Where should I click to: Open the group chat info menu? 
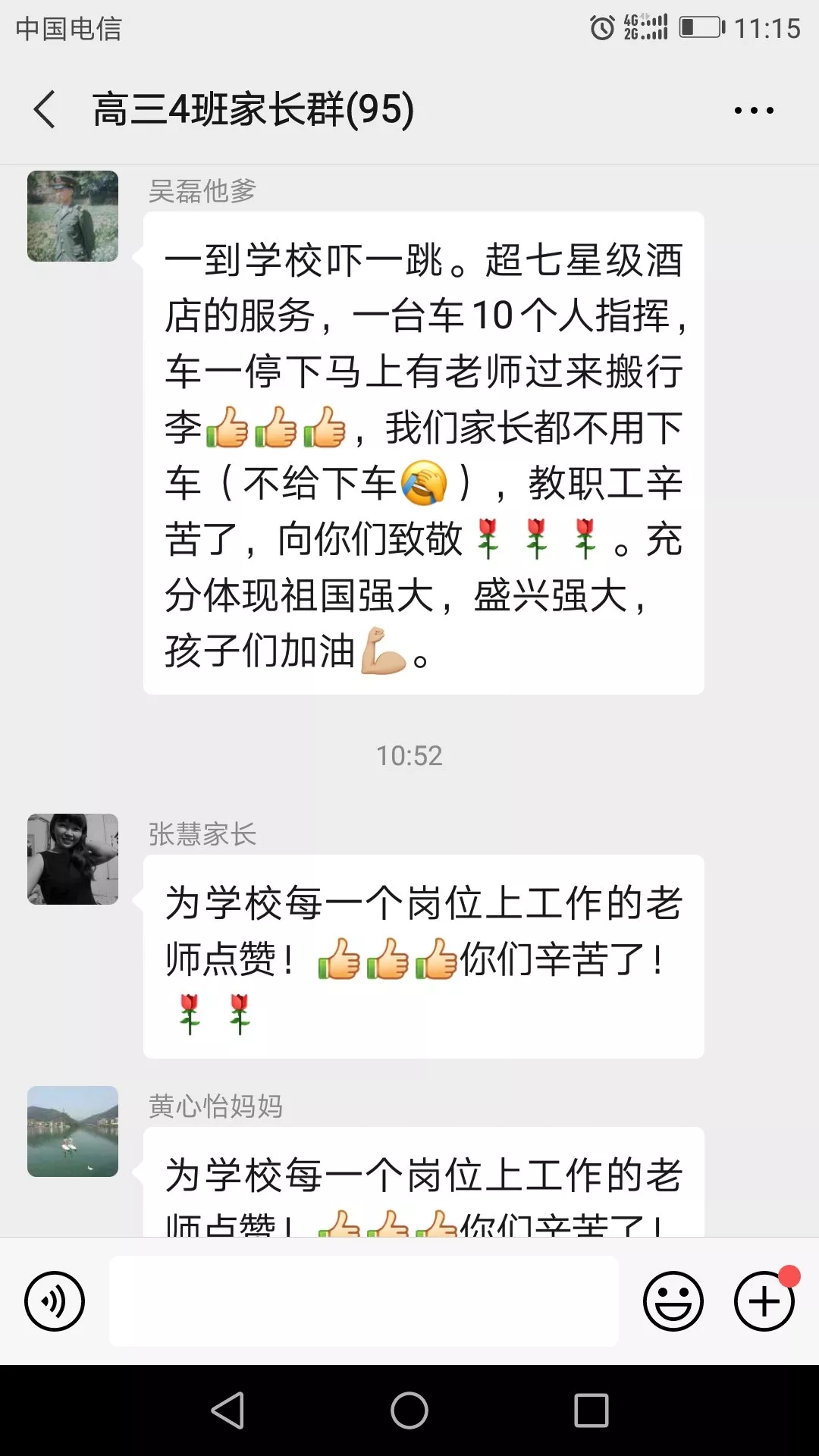coord(754,110)
